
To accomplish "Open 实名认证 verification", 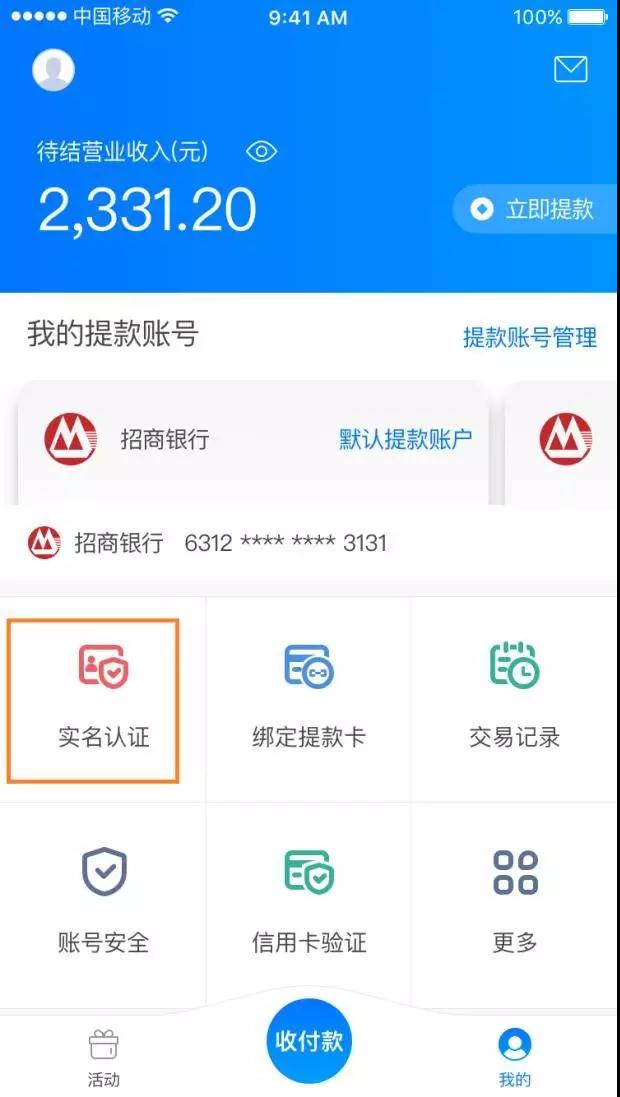I will click(x=104, y=699).
